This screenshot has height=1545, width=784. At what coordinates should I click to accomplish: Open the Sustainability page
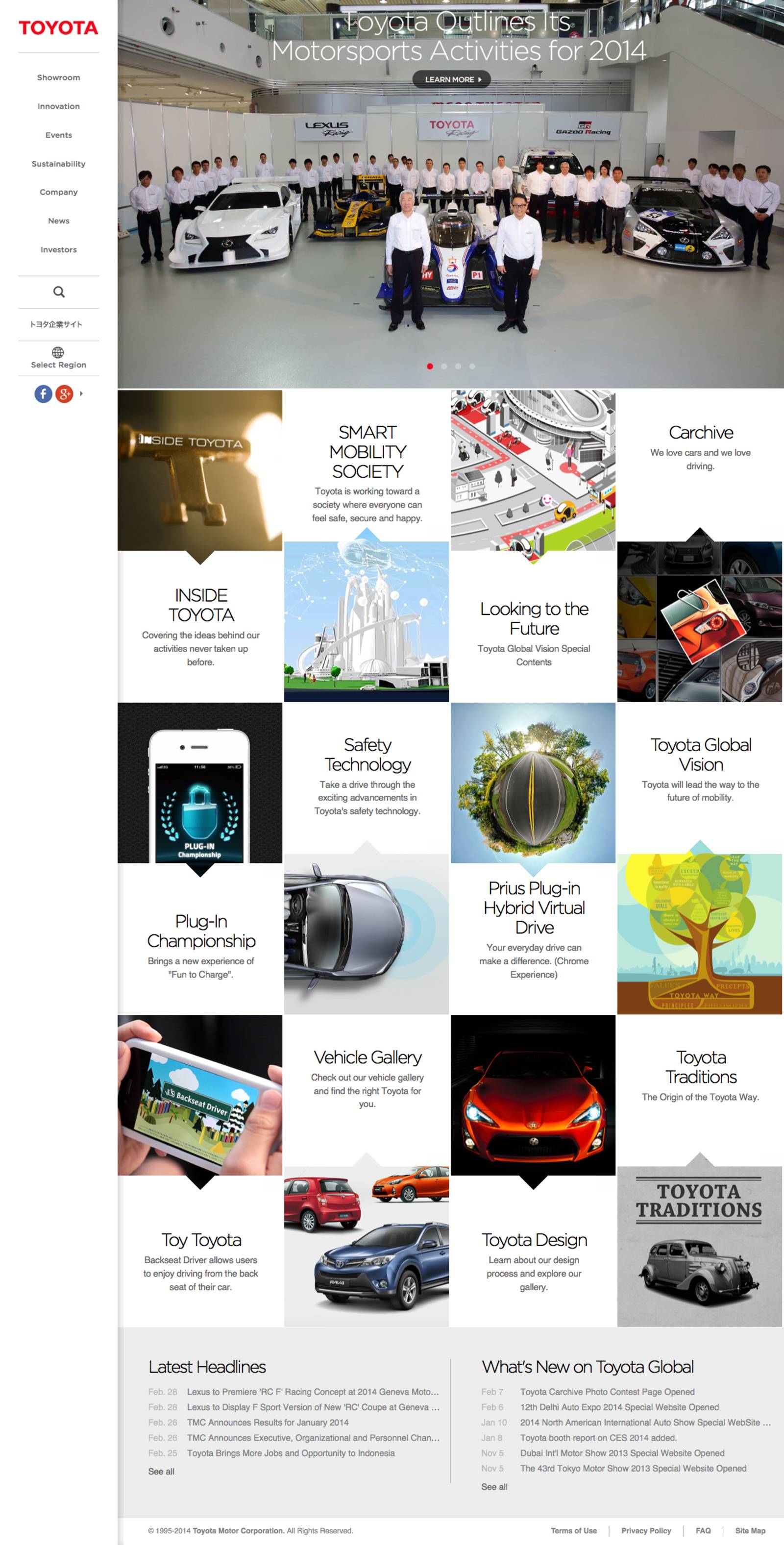[x=58, y=164]
